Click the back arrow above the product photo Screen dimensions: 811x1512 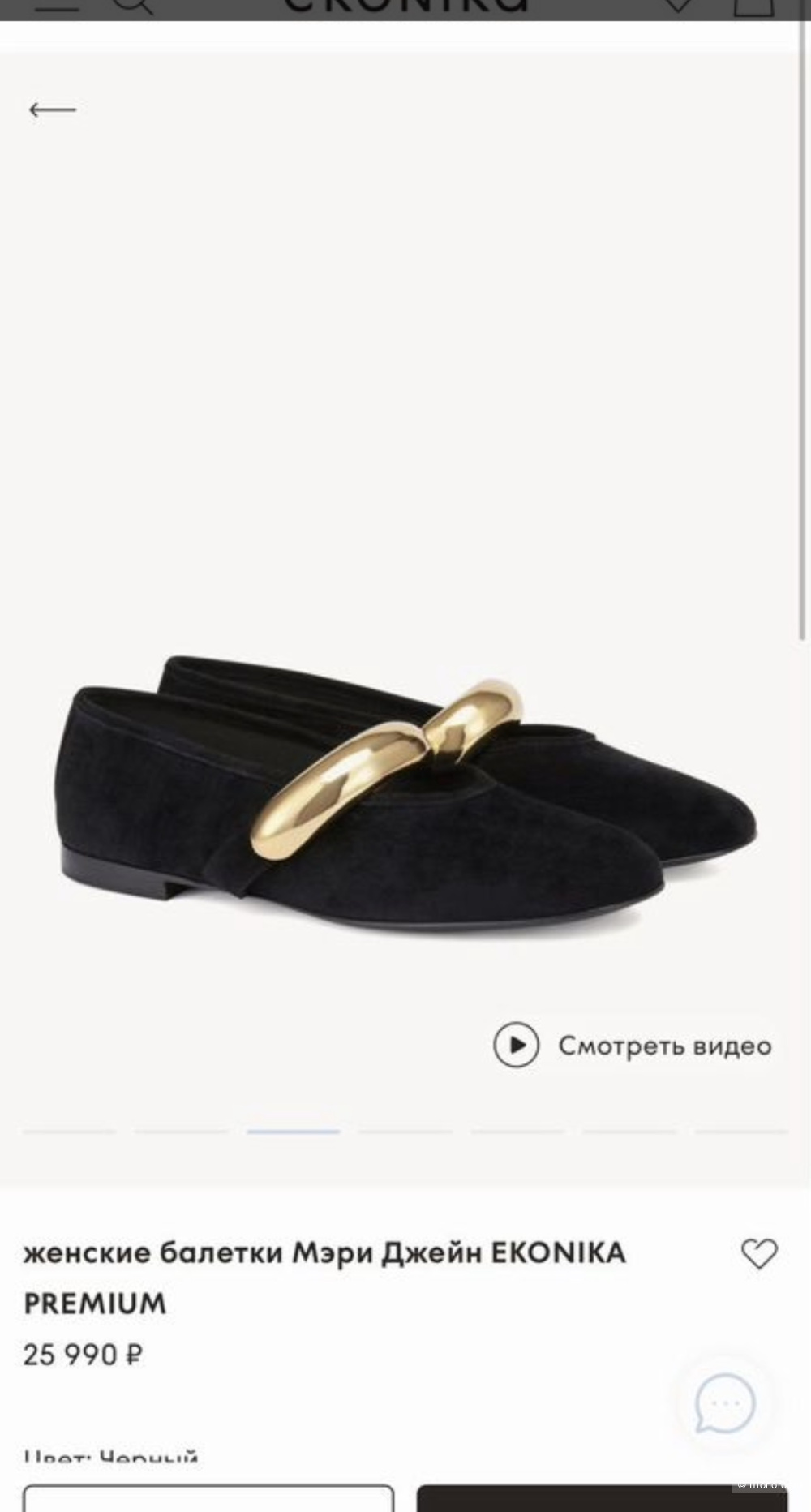(x=54, y=108)
